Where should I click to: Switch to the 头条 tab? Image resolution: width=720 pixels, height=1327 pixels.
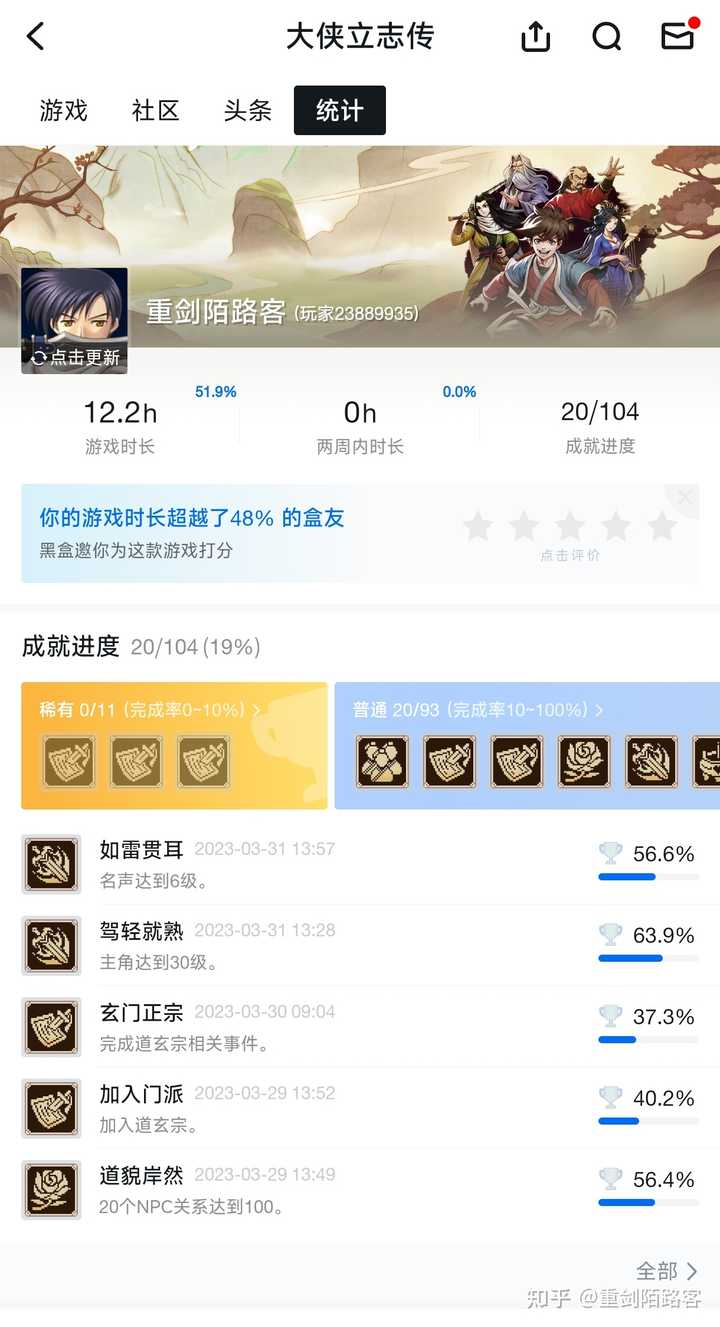coord(247,110)
